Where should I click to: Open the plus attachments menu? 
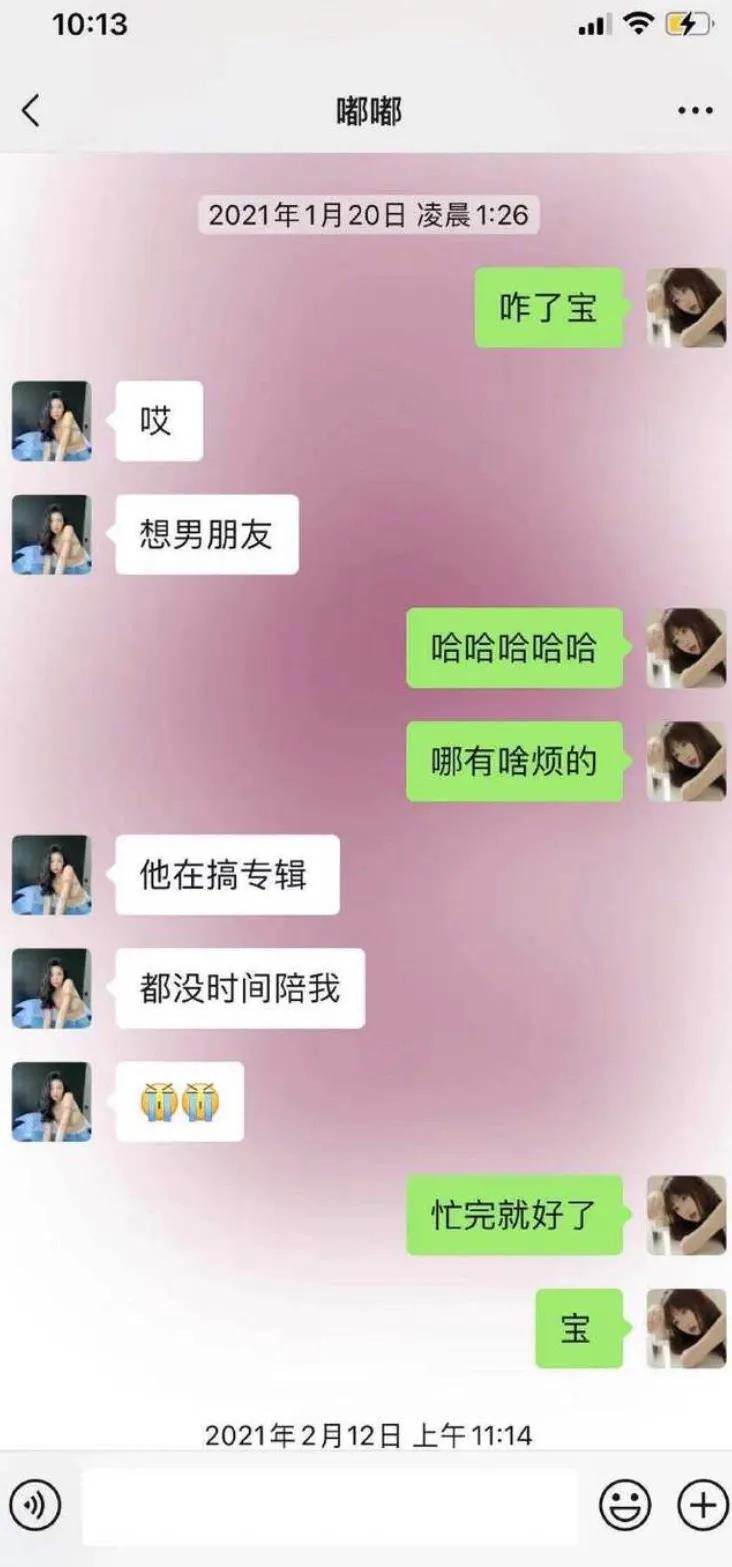pos(702,1505)
